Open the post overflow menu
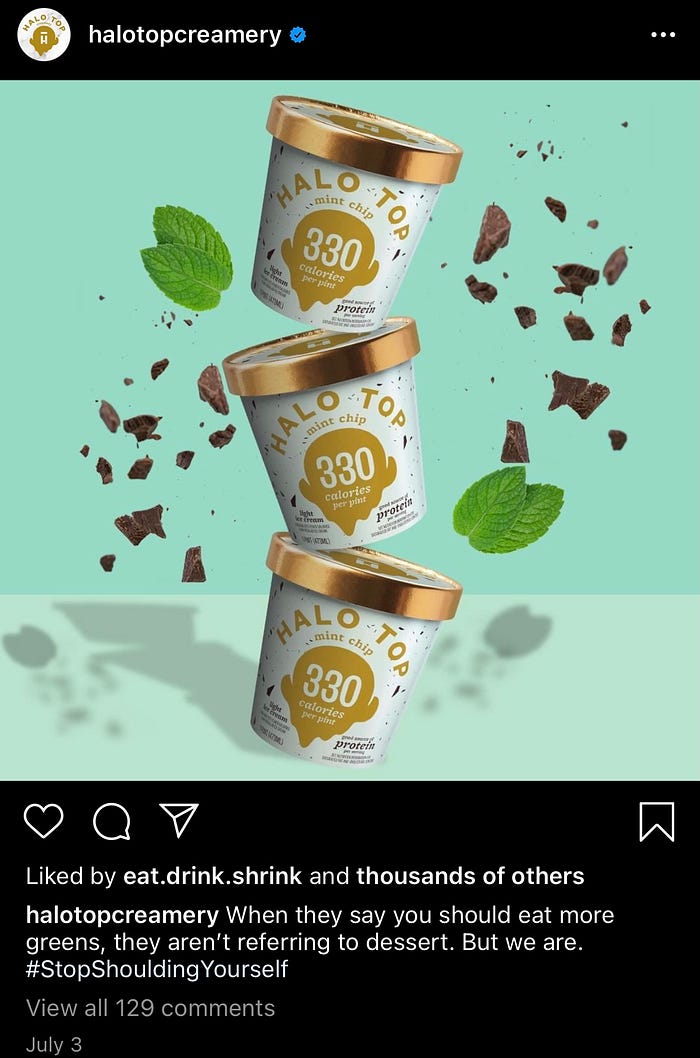 click(x=662, y=35)
